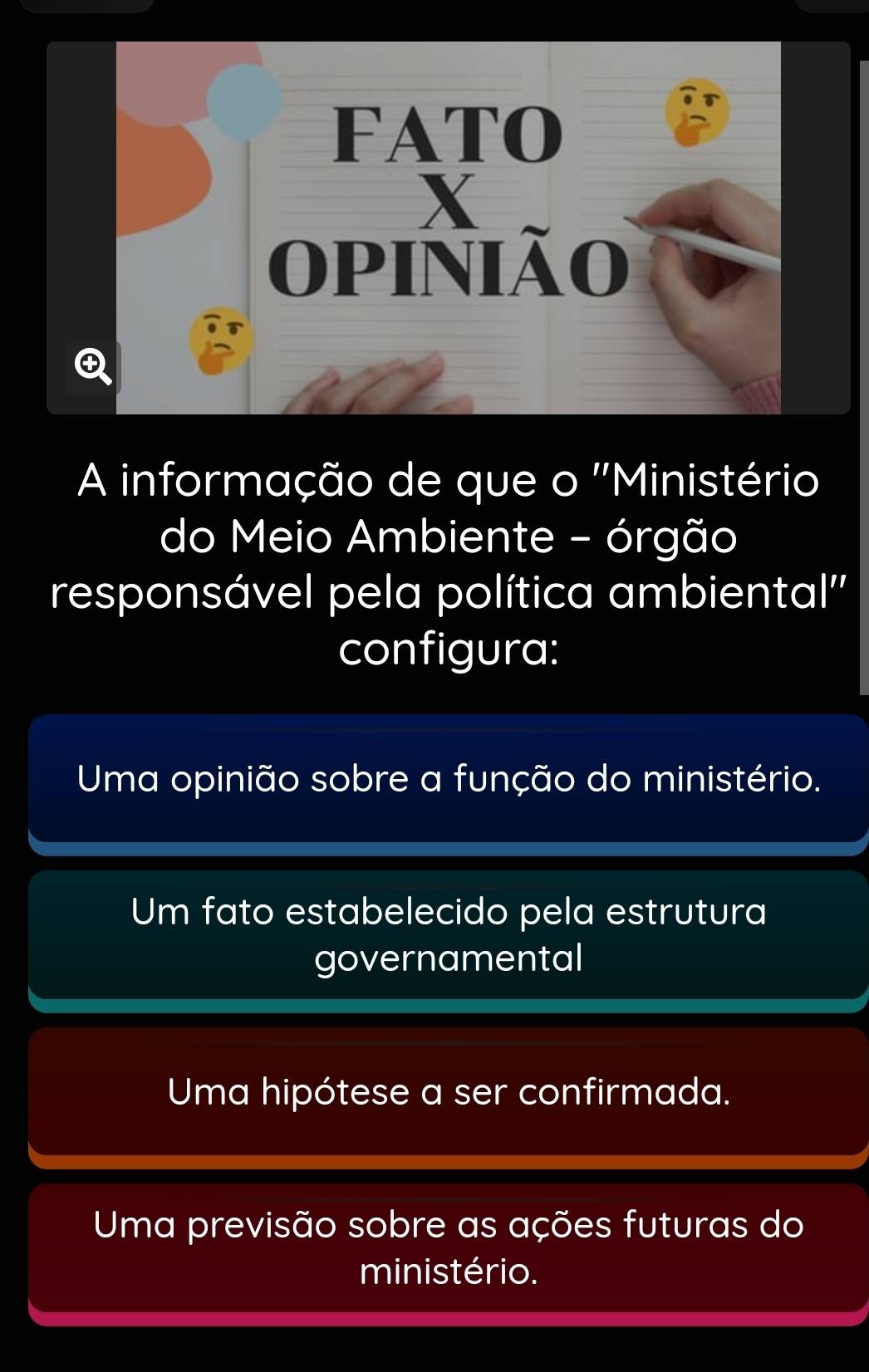Select answer 'Uma opinião sobre a função do ministério'
This screenshot has height=1372, width=869.
click(x=449, y=779)
